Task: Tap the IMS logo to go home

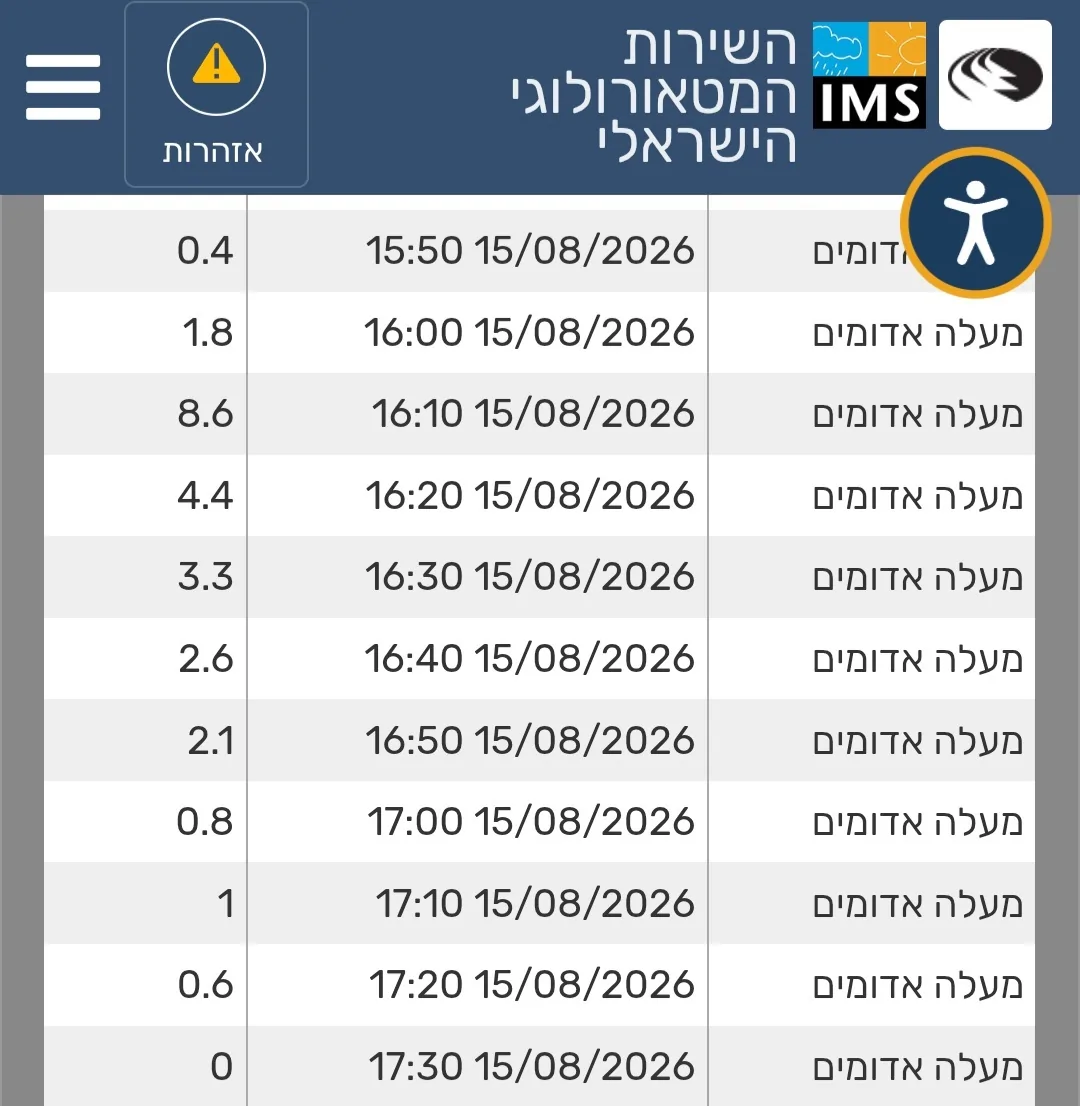Action: pyautogui.click(x=869, y=75)
